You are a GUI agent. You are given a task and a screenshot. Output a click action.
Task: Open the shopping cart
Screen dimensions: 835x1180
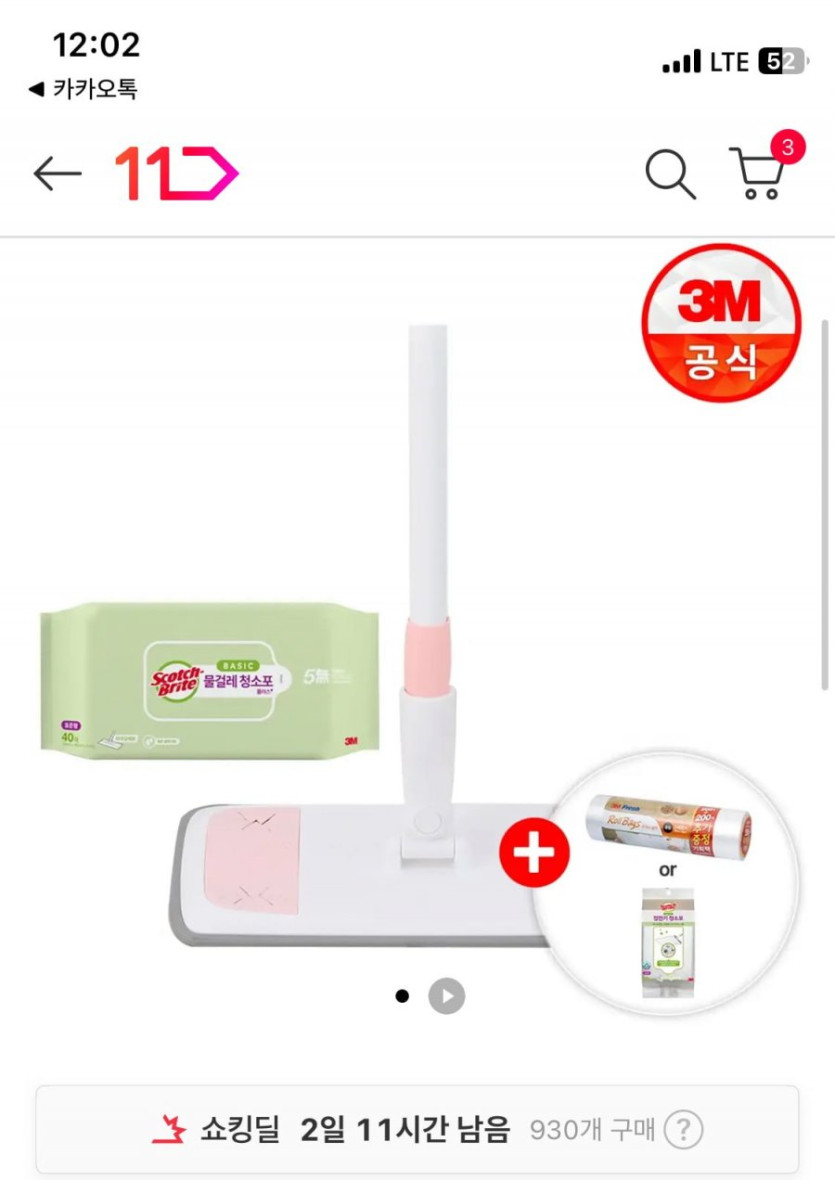pyautogui.click(x=758, y=174)
